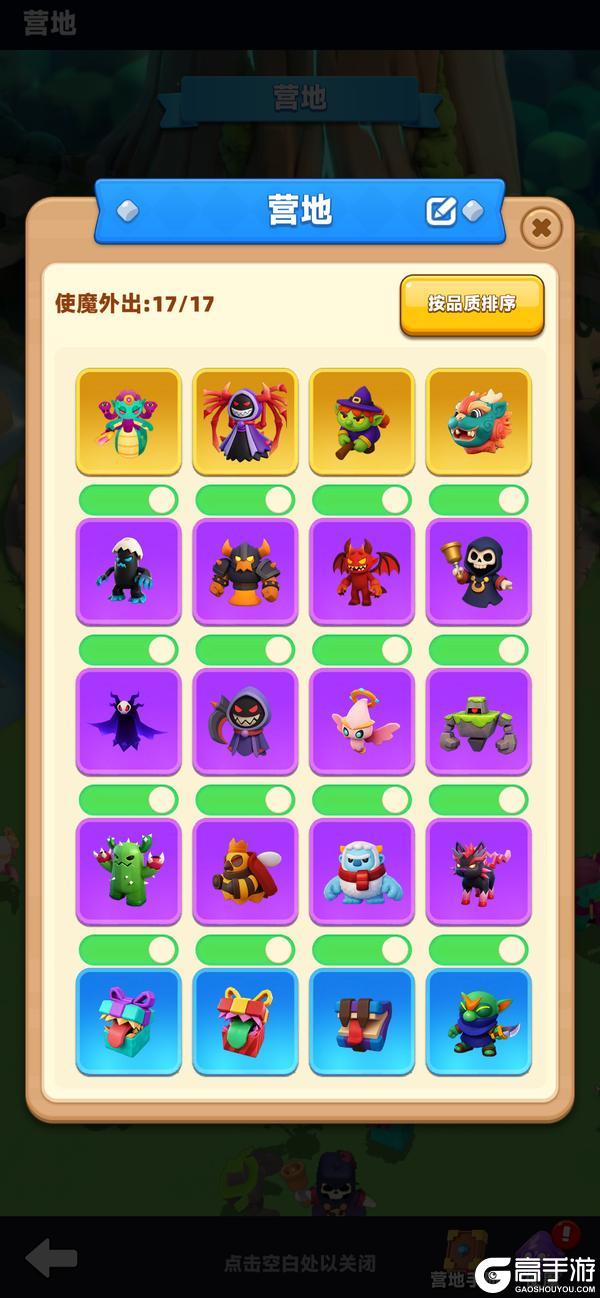Screen dimensions: 600x1298
Task: Select the red winged devil familiar
Action: [361, 572]
